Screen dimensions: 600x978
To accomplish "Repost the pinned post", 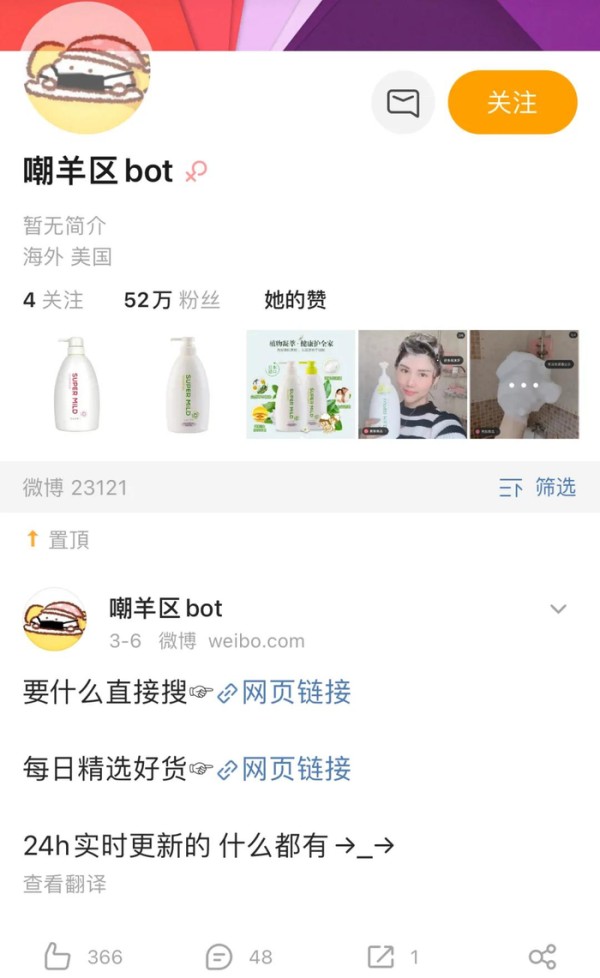I will [x=392, y=957].
